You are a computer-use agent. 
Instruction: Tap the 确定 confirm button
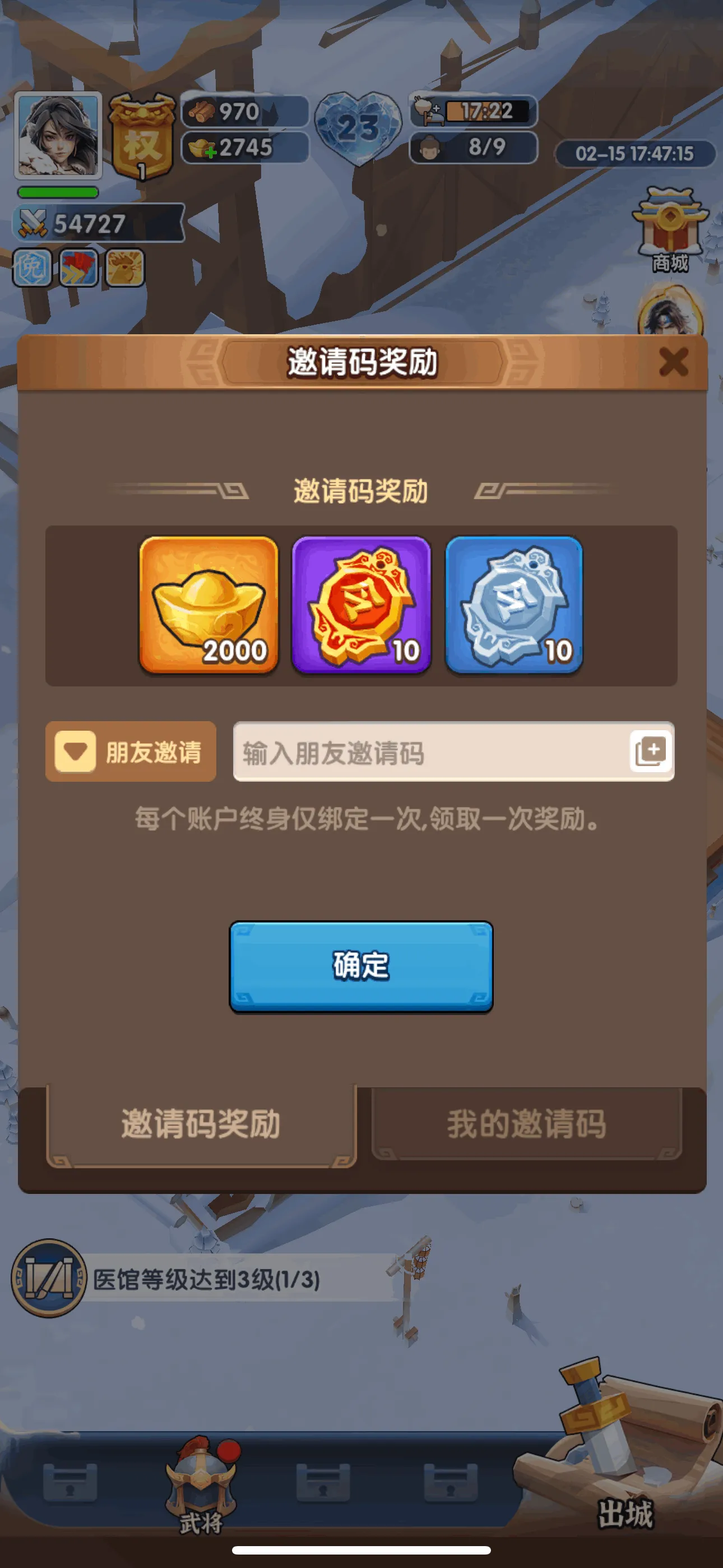361,965
